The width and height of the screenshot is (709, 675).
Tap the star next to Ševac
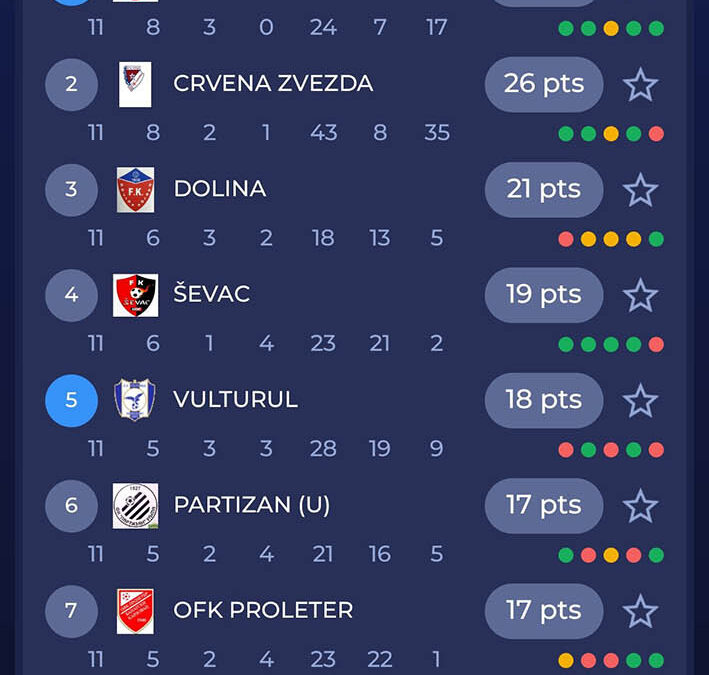pos(640,295)
